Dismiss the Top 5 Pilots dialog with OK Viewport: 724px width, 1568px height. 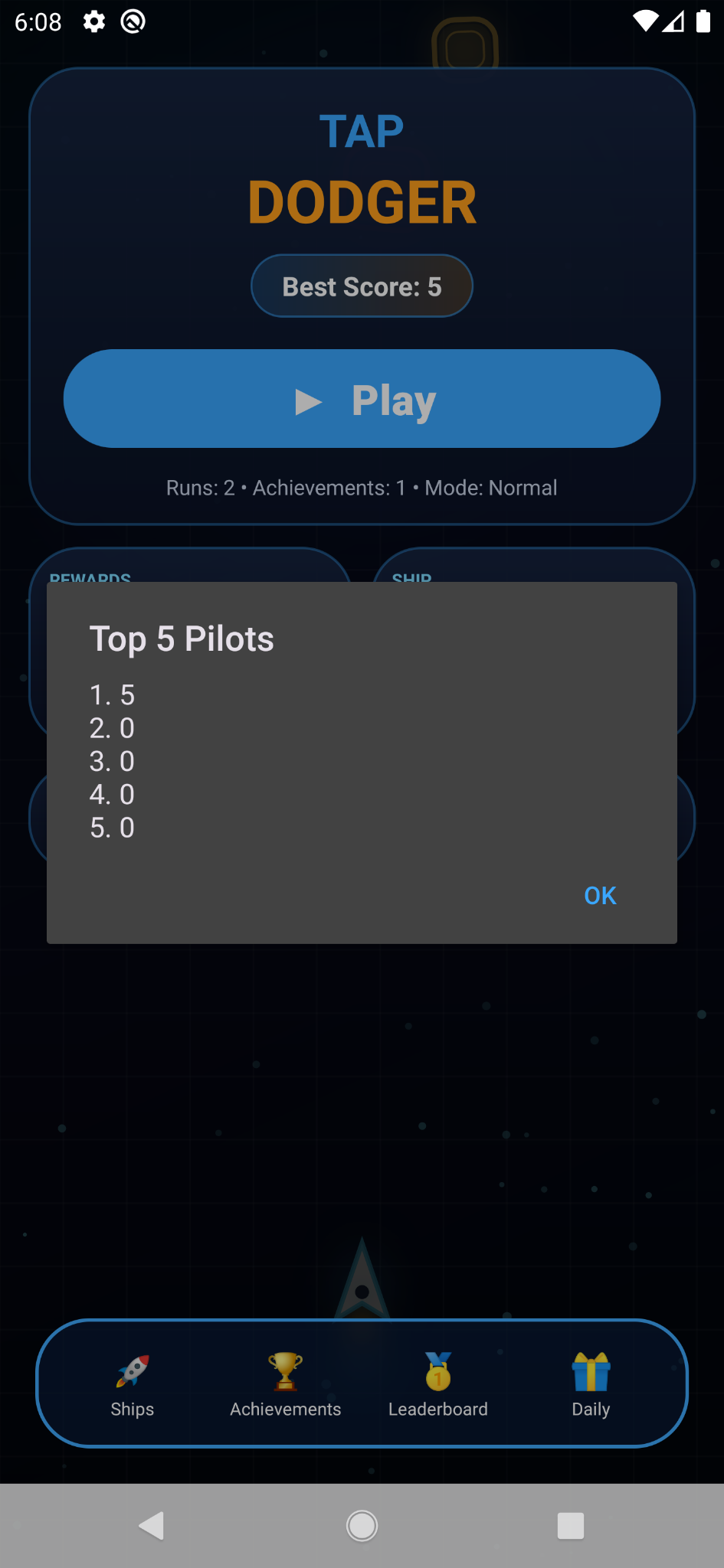pyautogui.click(x=599, y=895)
